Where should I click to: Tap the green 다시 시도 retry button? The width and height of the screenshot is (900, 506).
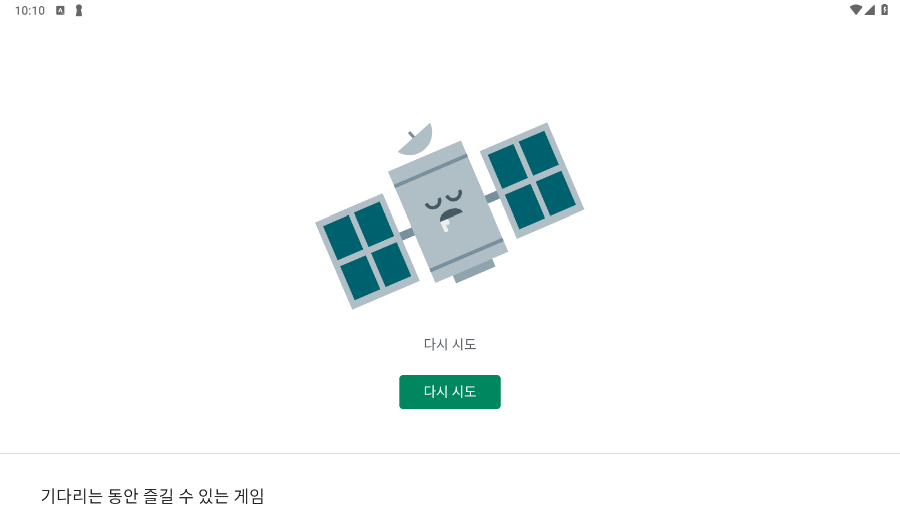(450, 392)
